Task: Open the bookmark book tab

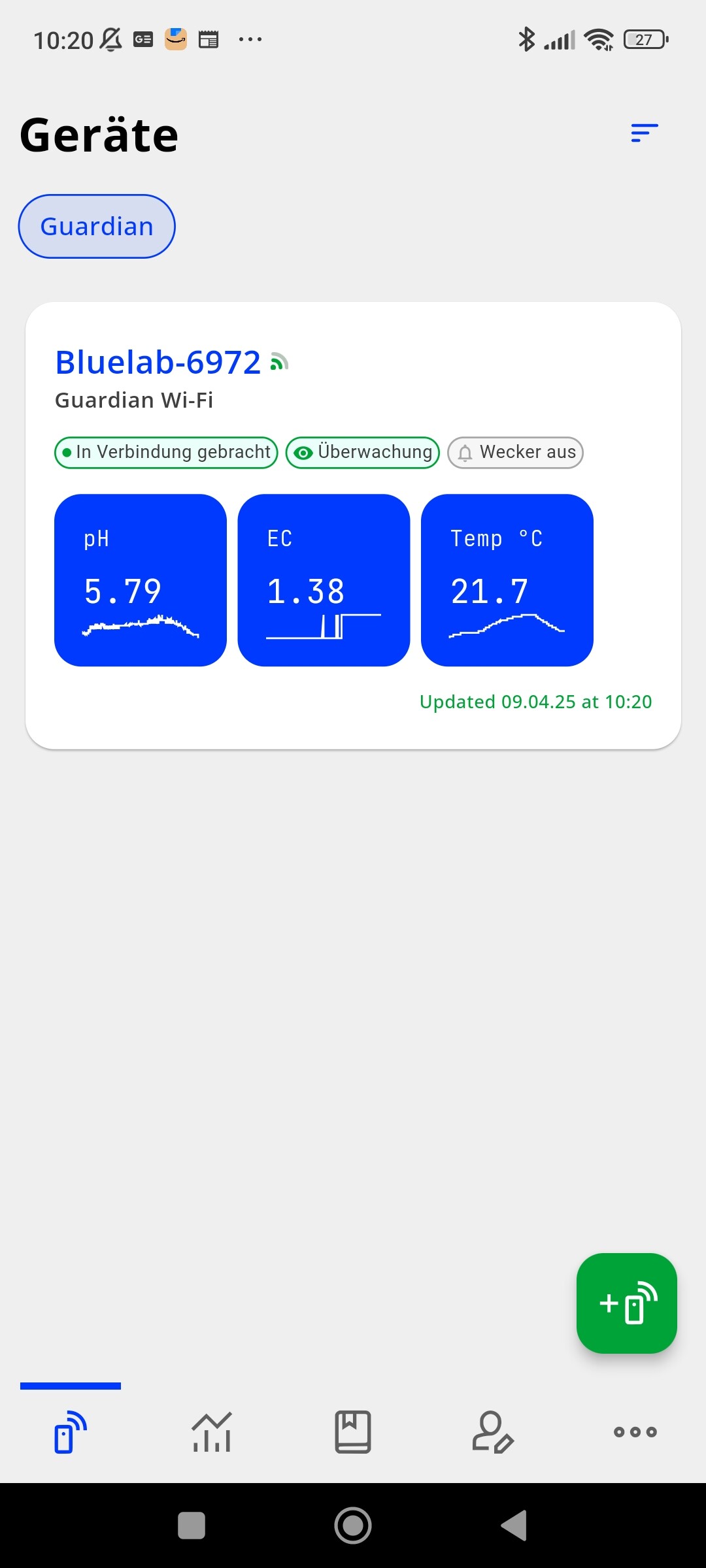Action: click(x=353, y=1431)
